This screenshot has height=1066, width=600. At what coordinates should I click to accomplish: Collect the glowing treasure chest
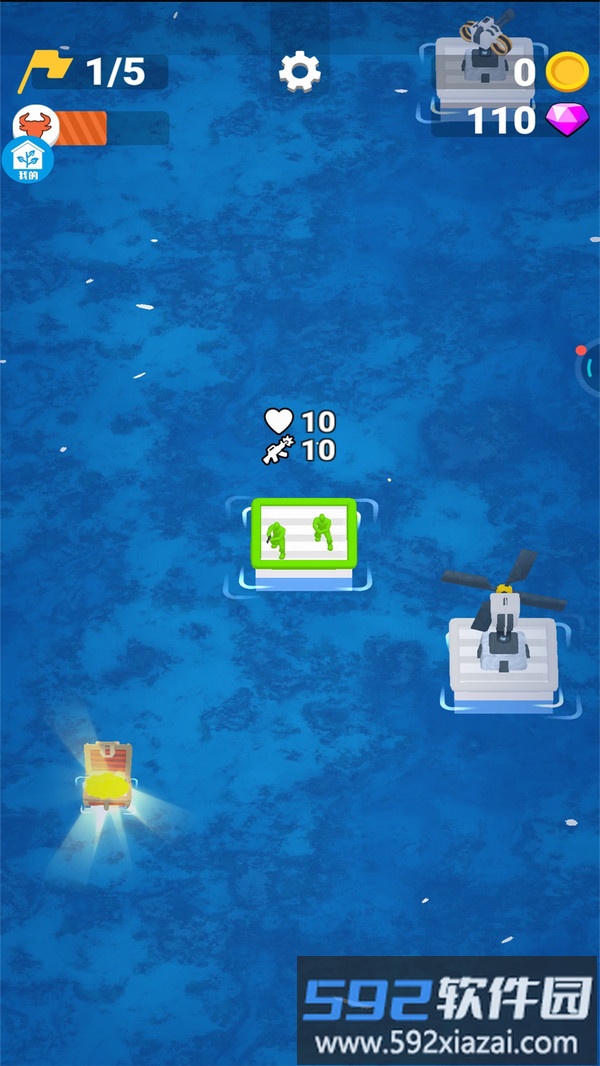click(108, 777)
